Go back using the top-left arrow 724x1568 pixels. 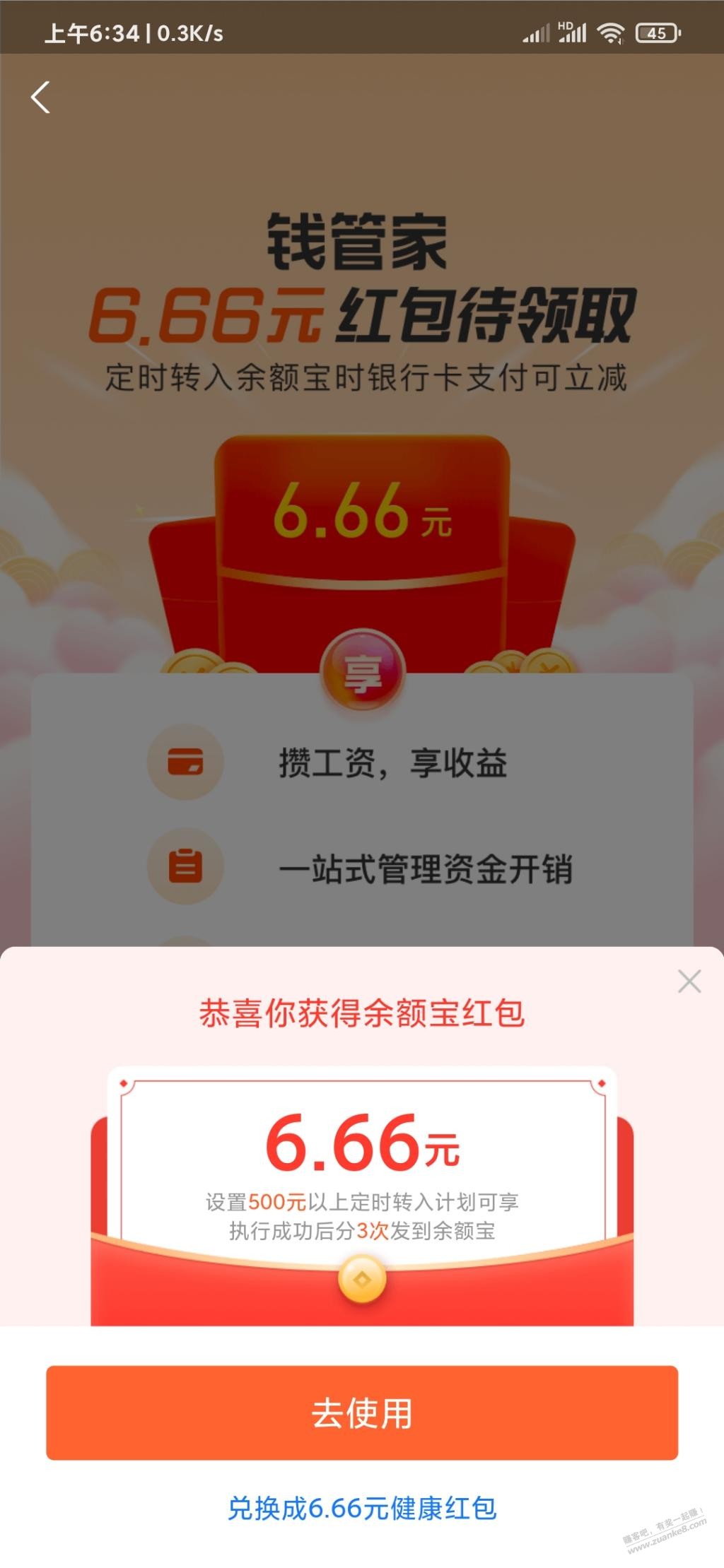(x=41, y=98)
